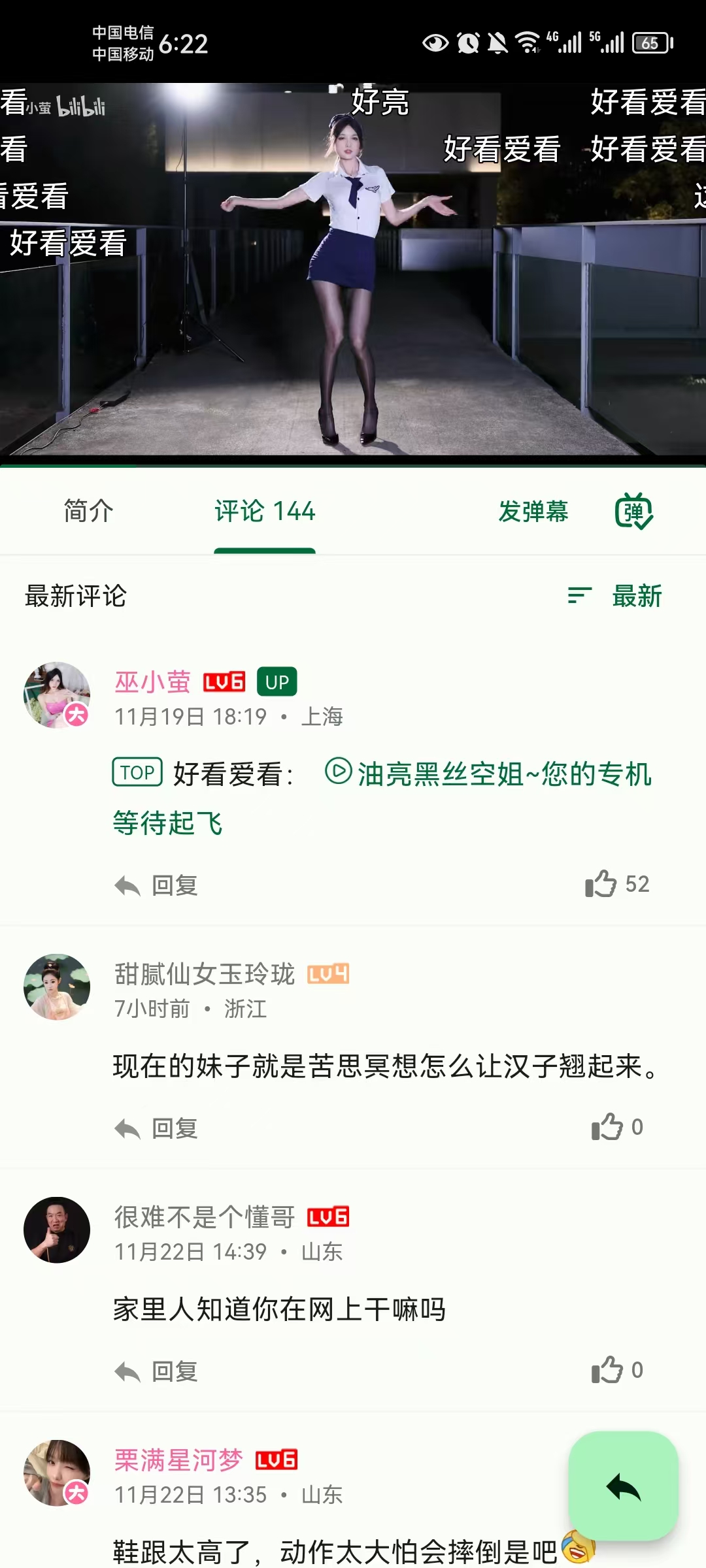Reply to 甜腻仙女玉玲珑's comment

[157, 1128]
